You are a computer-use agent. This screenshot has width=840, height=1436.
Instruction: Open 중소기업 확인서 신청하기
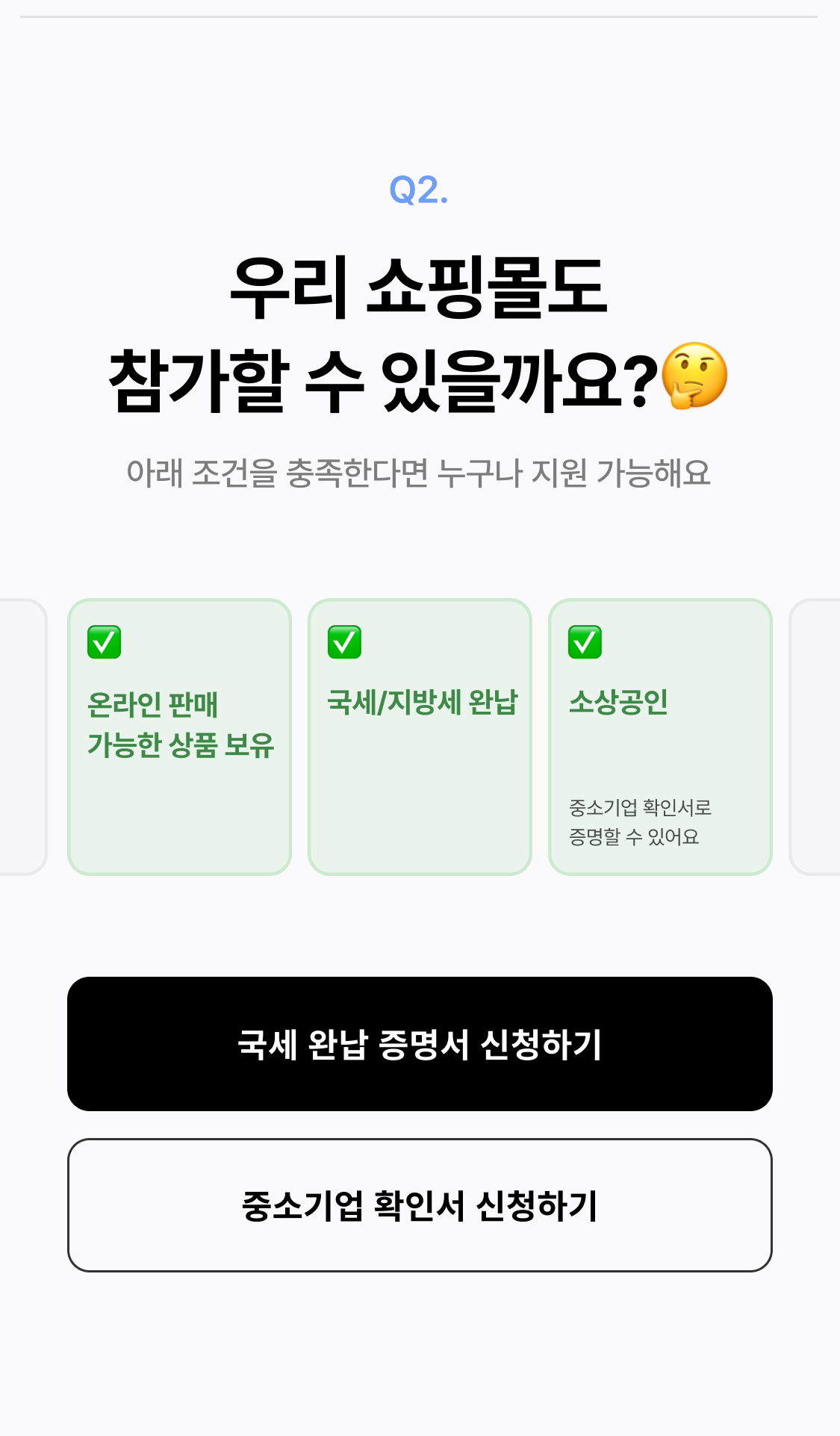420,1205
